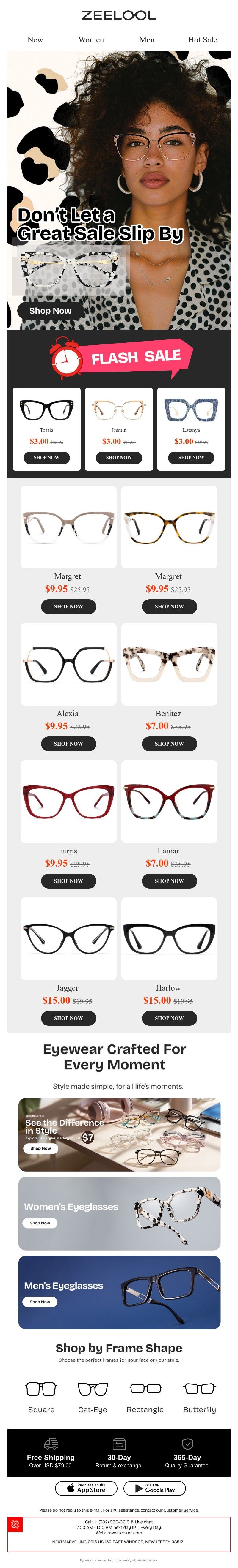Open the Hot Sale link
238x1568 pixels.
click(202, 39)
